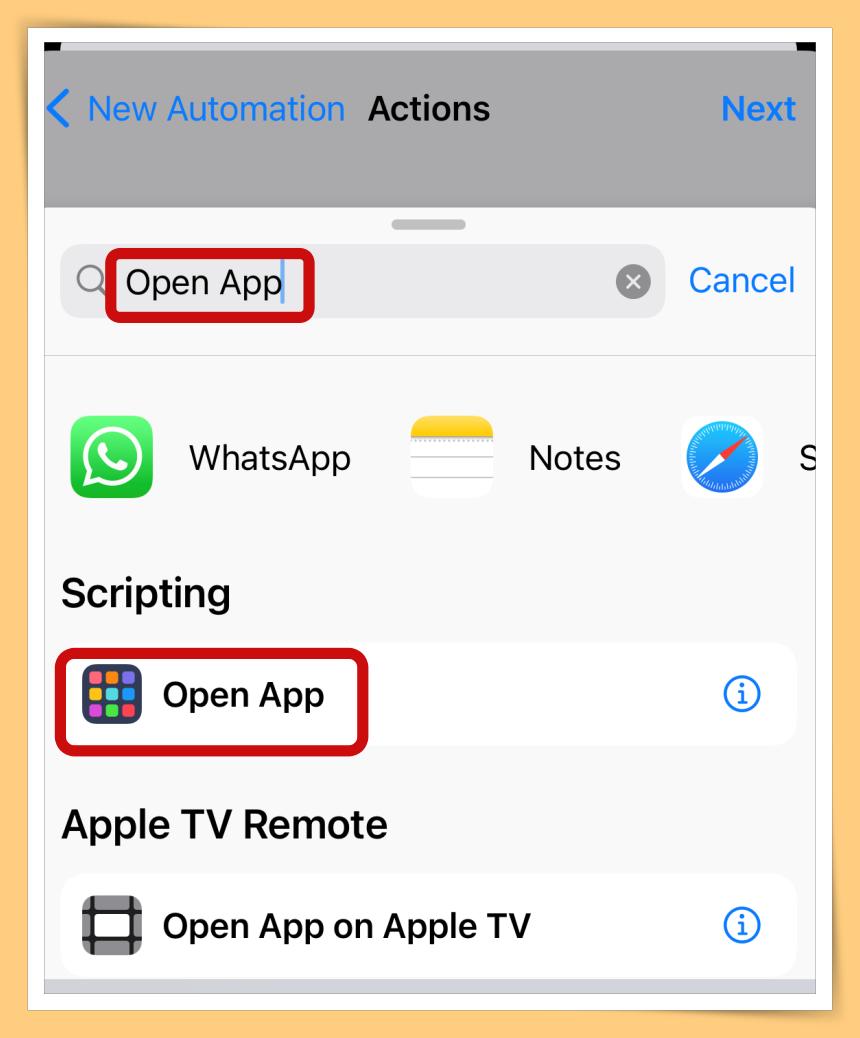Tap Next in the top bar

(x=758, y=108)
